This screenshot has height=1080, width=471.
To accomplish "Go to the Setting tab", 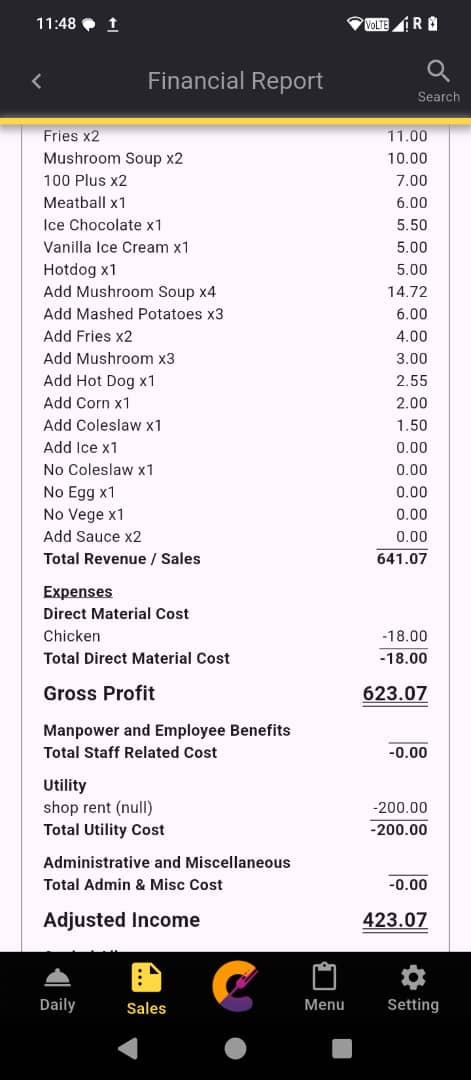I will click(x=412, y=988).
